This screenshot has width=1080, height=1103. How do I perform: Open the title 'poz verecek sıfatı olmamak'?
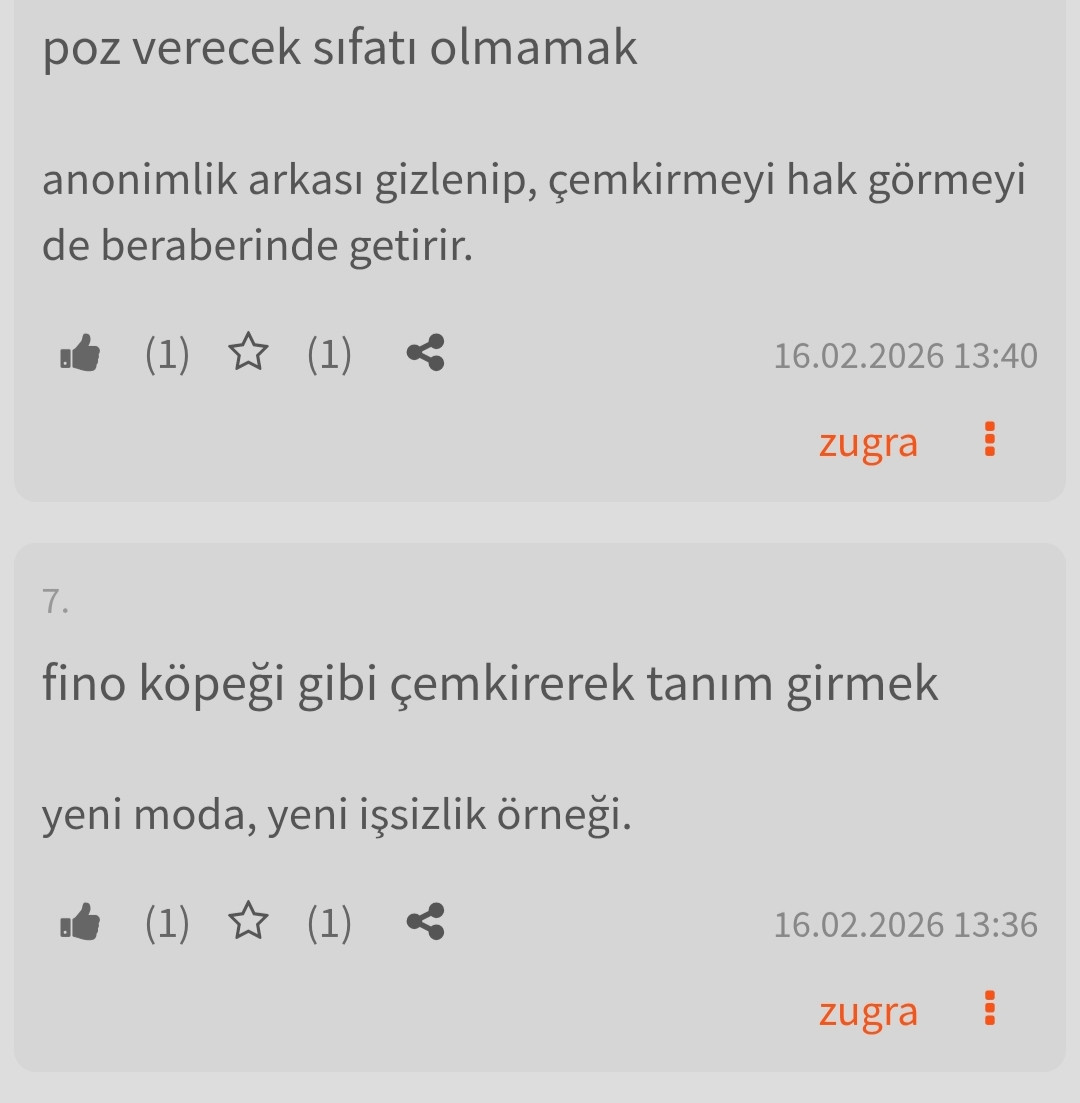tap(340, 48)
